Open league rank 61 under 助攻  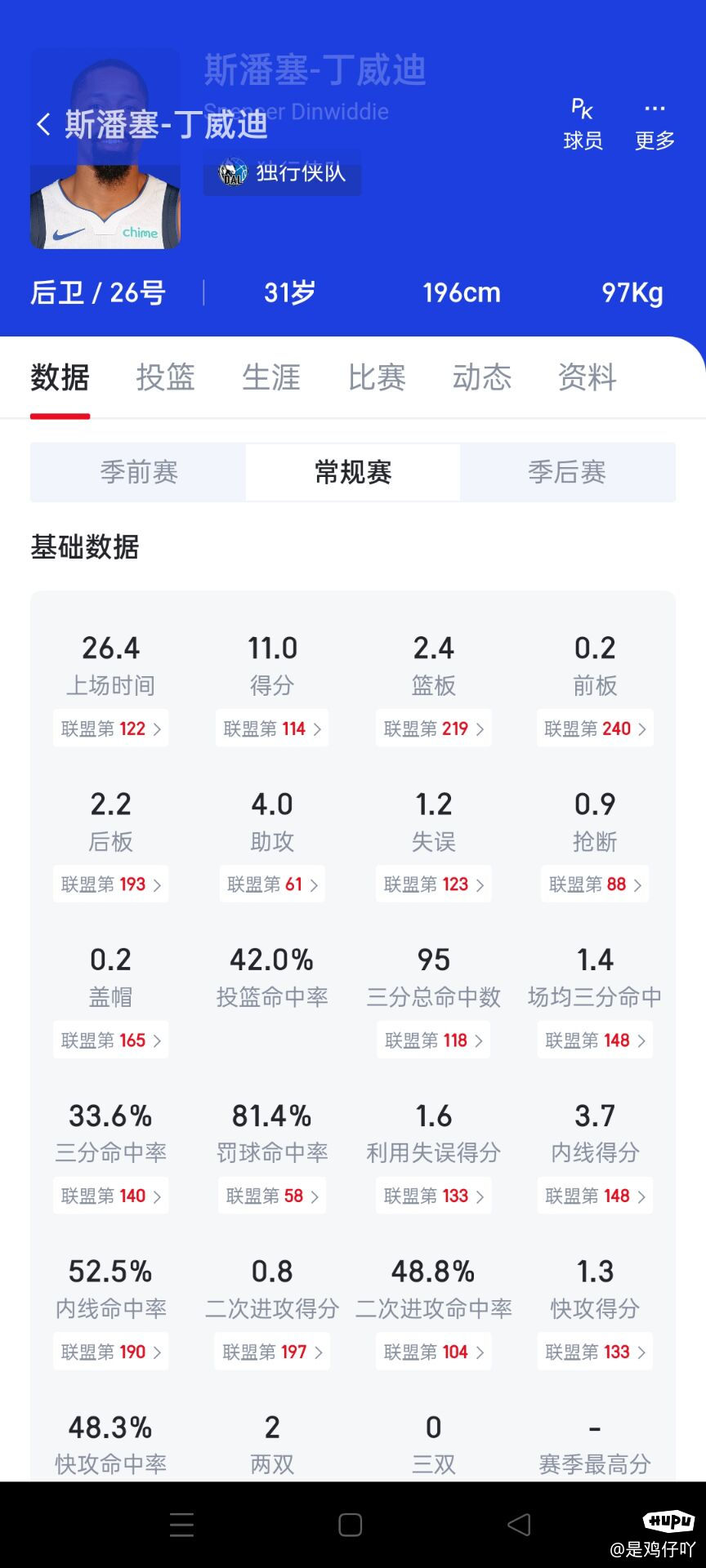click(x=272, y=884)
